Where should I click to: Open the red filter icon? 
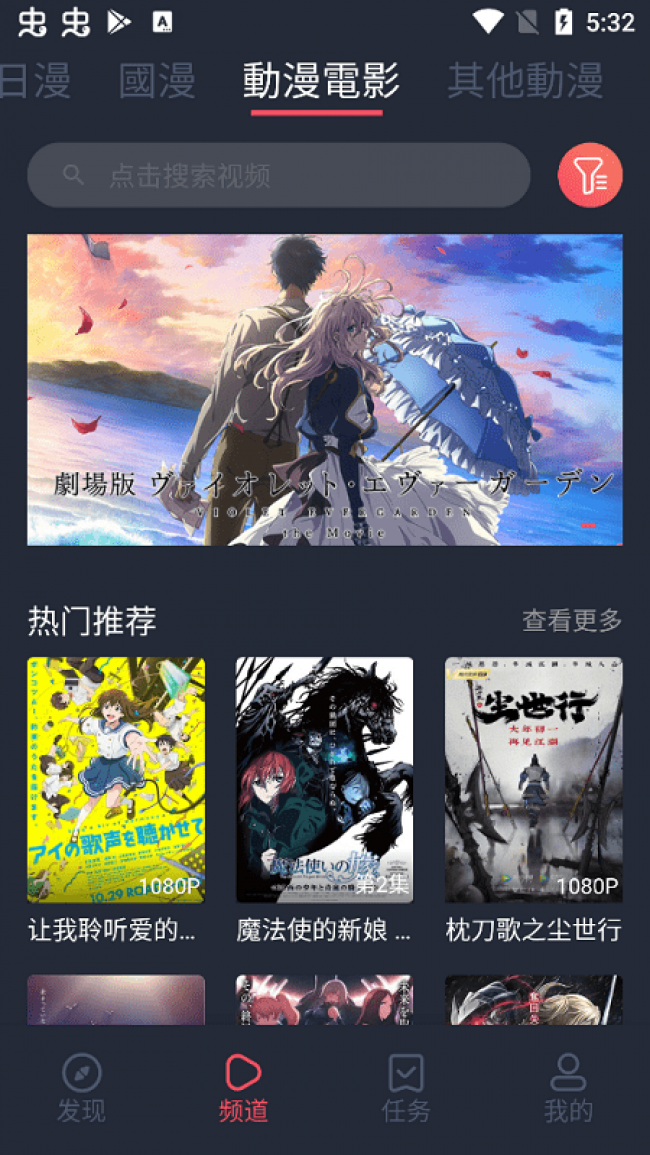click(x=590, y=175)
